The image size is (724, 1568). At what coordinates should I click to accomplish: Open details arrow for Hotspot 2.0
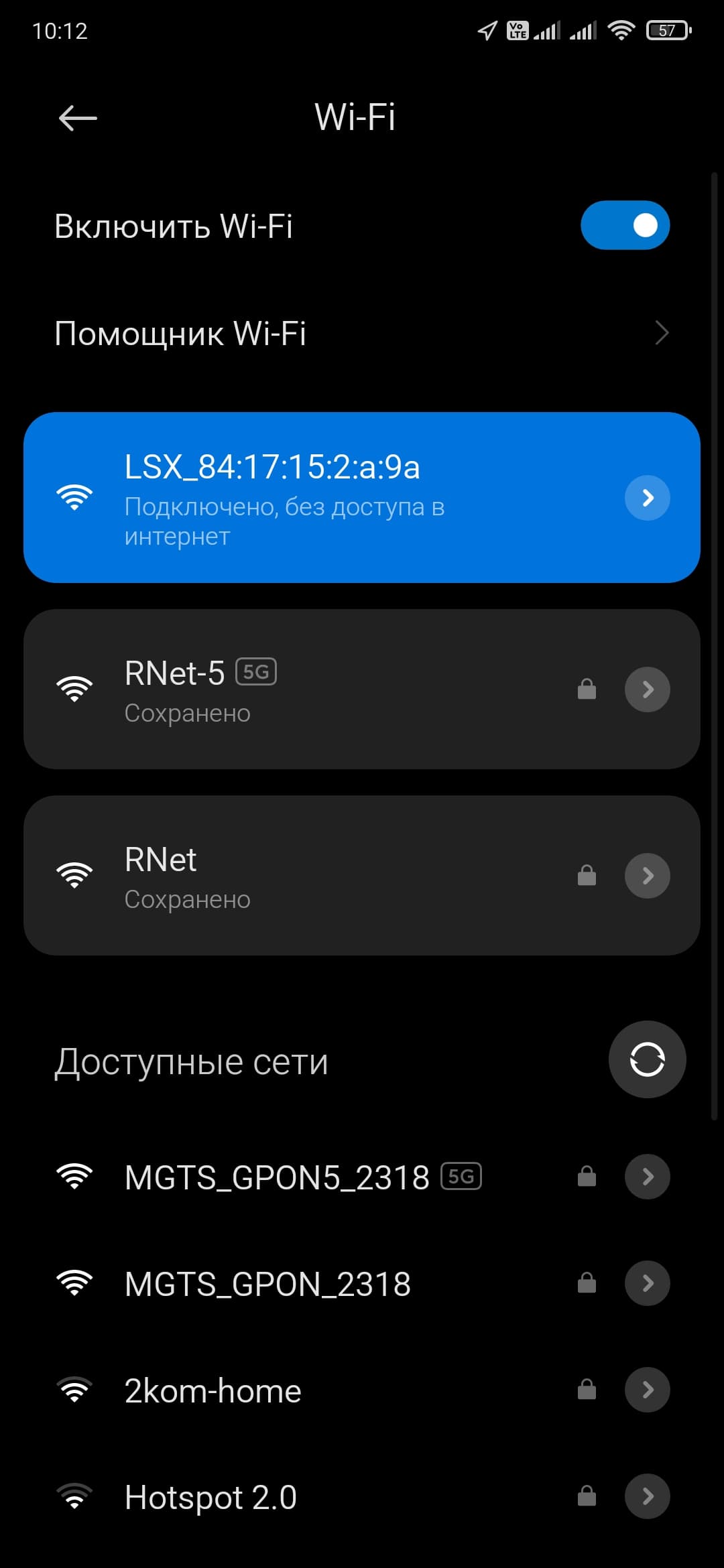click(x=647, y=1496)
